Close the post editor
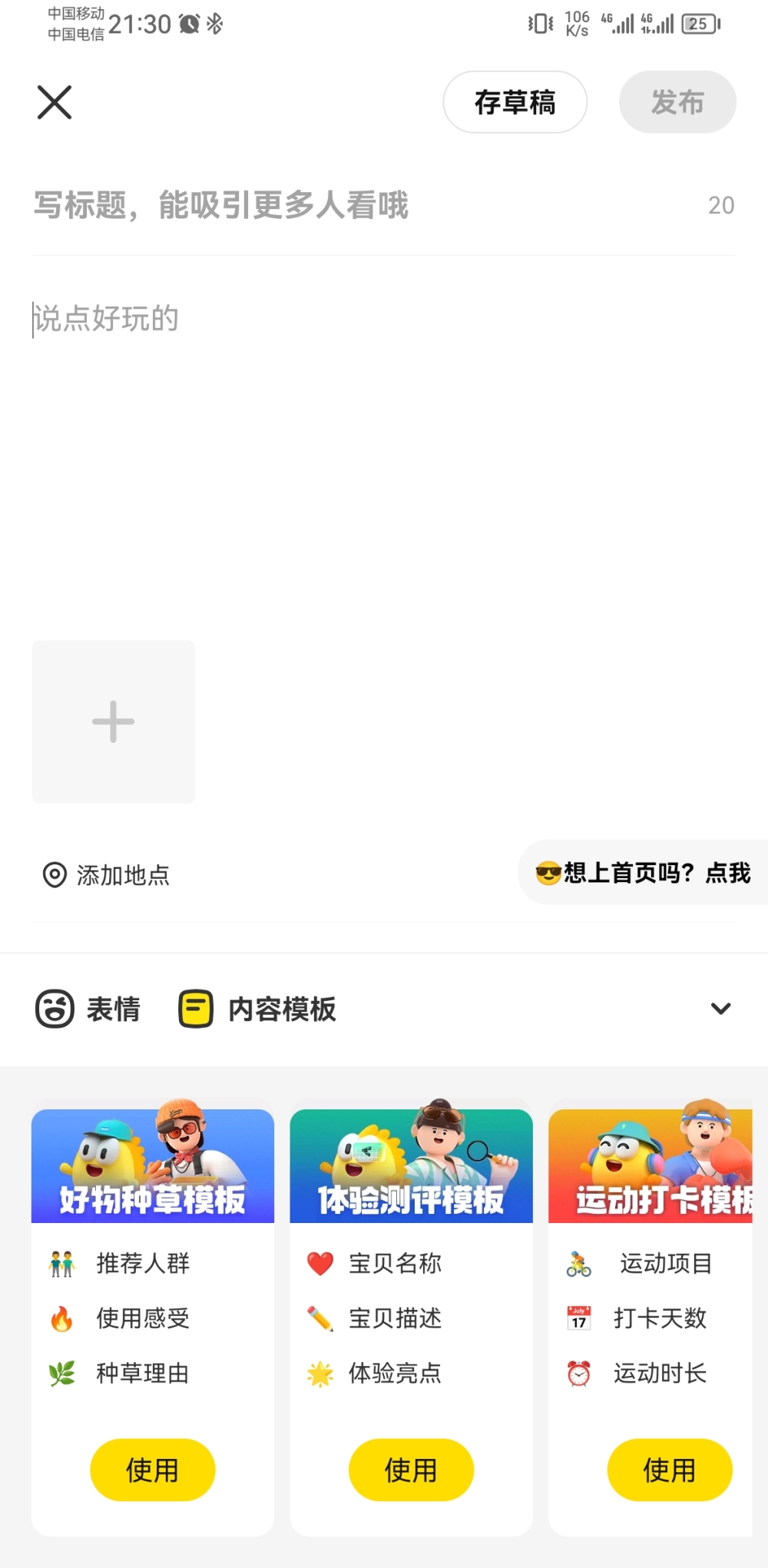 55,102
